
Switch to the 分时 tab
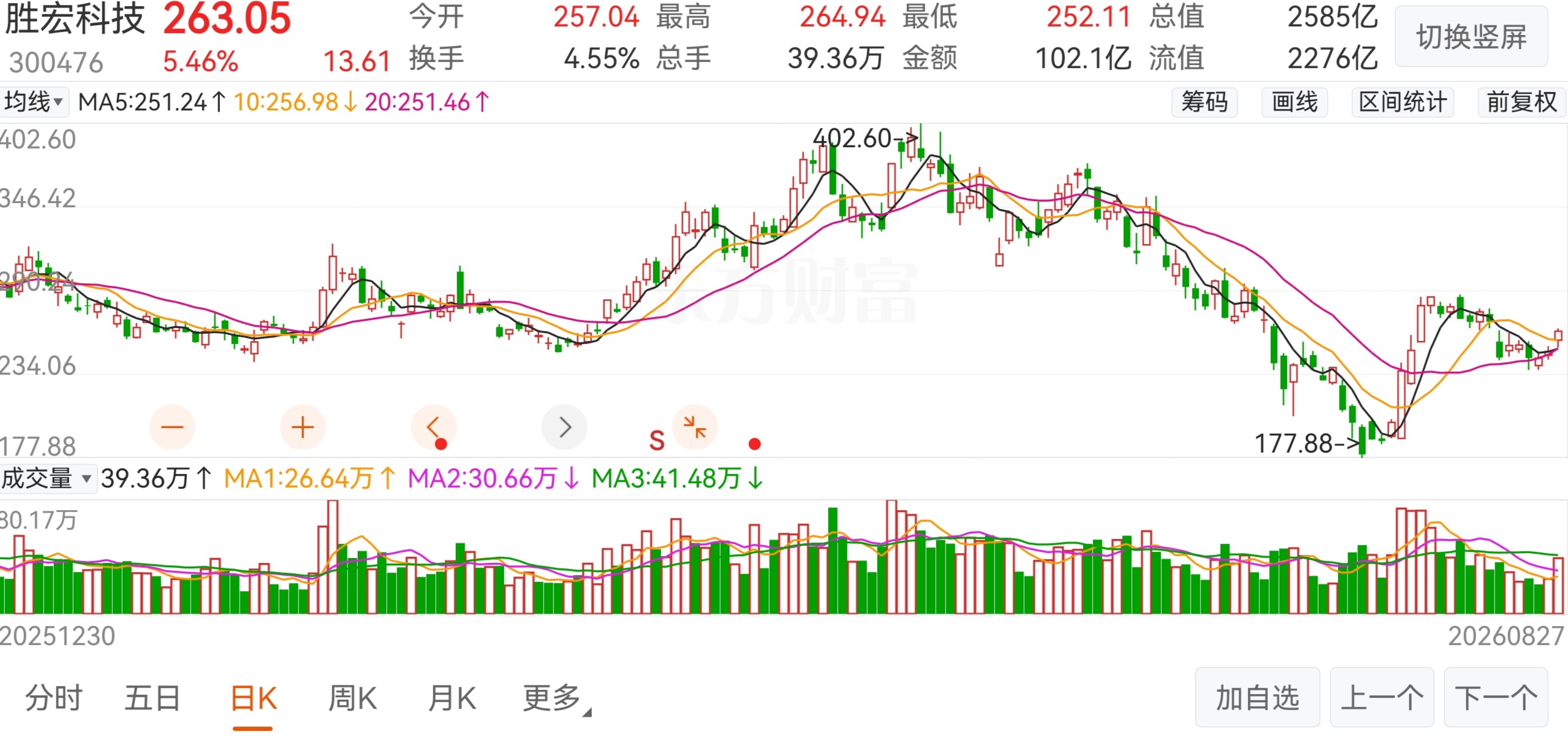tap(54, 698)
